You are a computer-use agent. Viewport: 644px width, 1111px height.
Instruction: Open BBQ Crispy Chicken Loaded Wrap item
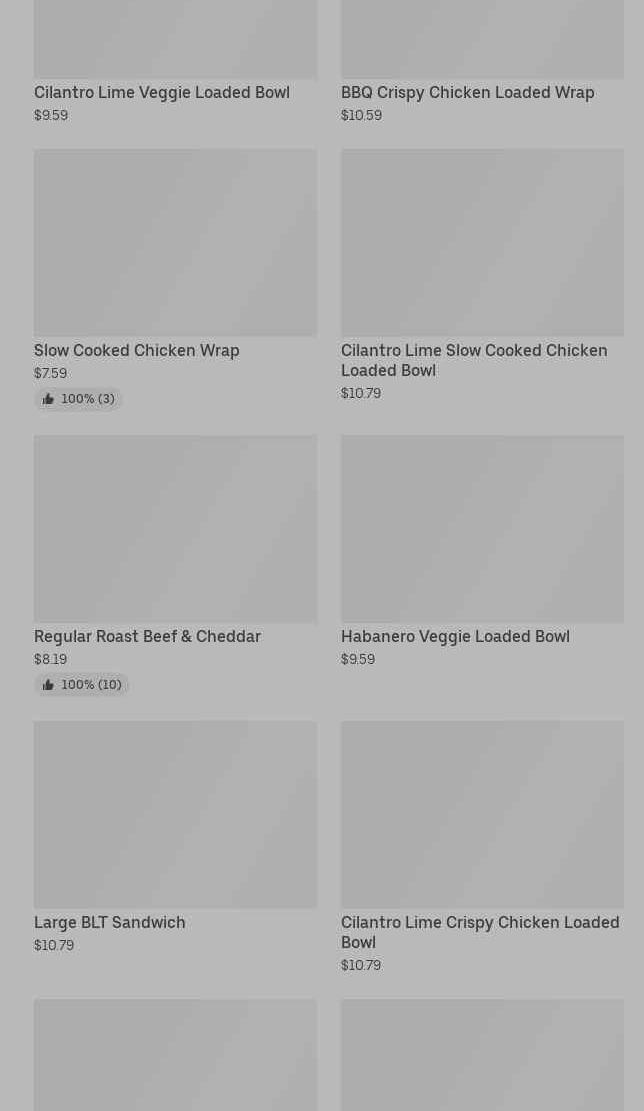coord(482,60)
